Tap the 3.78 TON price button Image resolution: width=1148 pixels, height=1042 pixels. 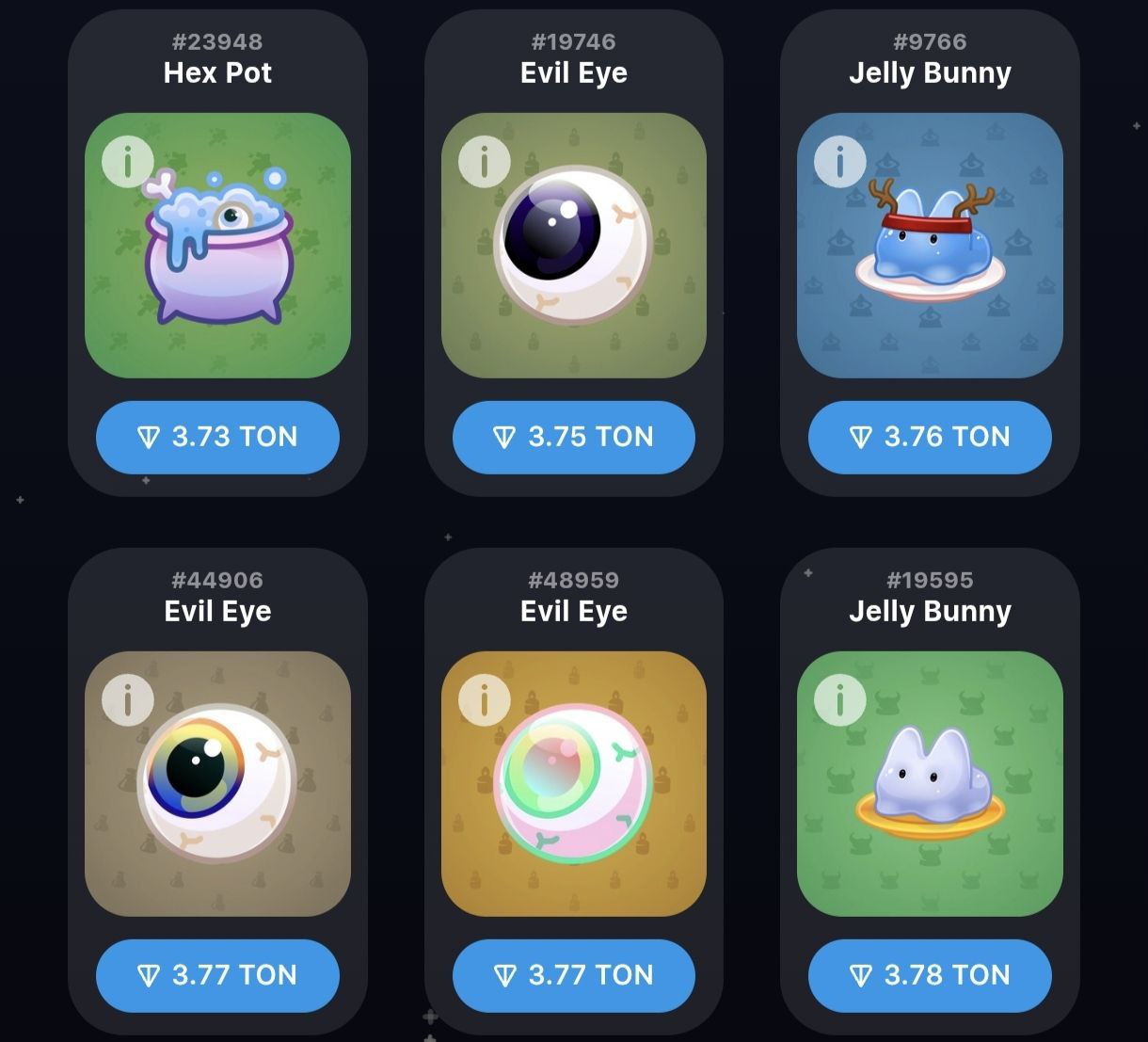click(930, 975)
